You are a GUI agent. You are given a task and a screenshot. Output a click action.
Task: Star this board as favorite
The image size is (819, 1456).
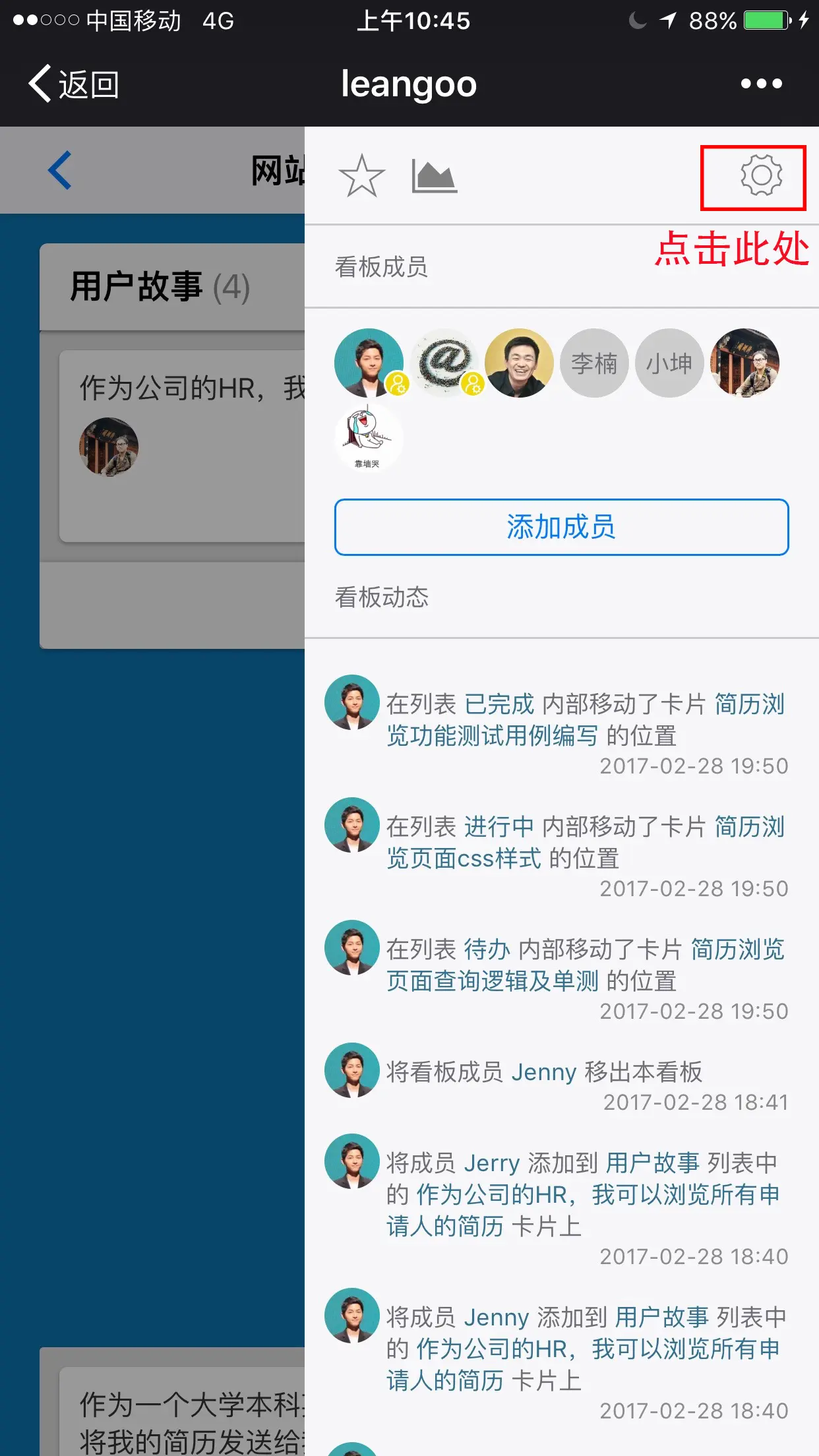[361, 176]
